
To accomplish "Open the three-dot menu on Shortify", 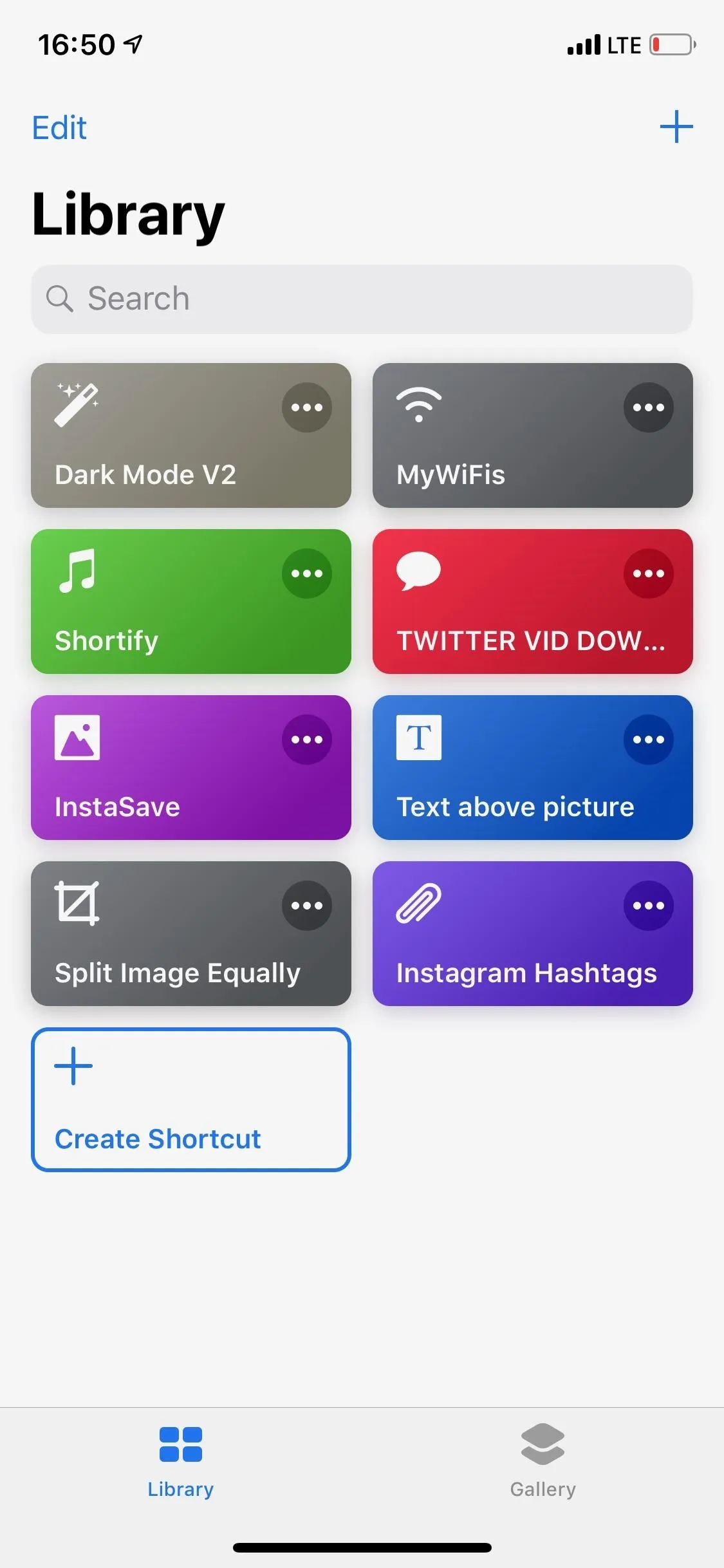I will pyautogui.click(x=307, y=574).
